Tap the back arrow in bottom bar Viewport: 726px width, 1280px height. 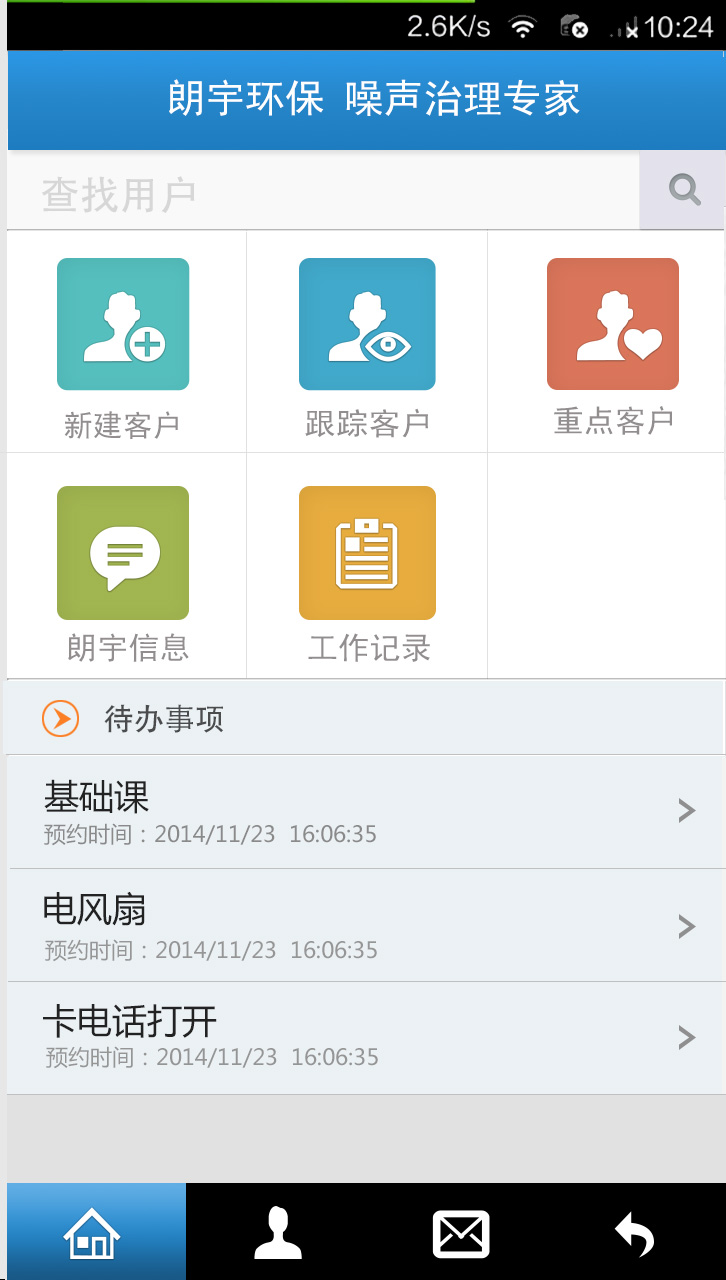tap(635, 1232)
